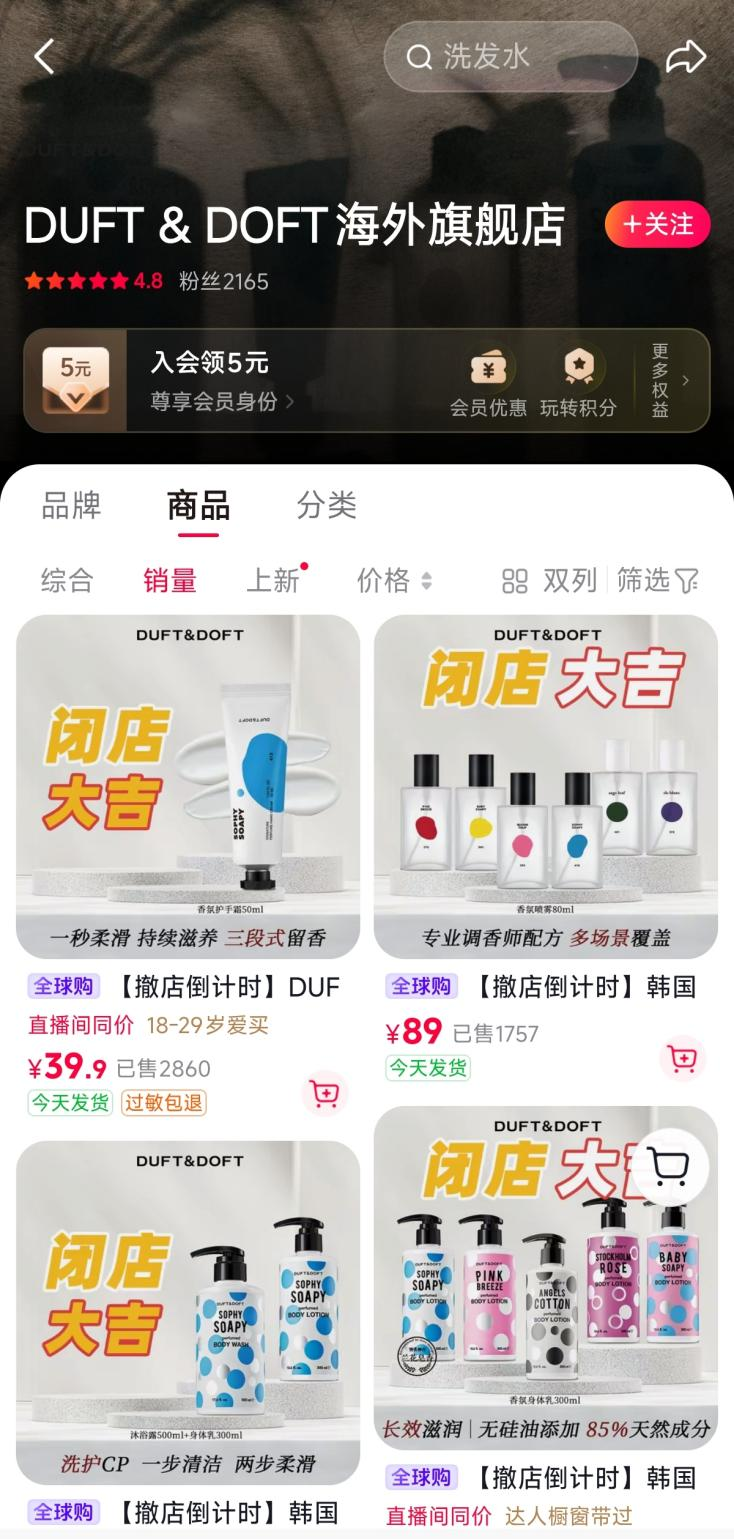Add the ¥39.9 hand cream to cart
Image resolution: width=734 pixels, height=1539 pixels.
click(324, 1094)
